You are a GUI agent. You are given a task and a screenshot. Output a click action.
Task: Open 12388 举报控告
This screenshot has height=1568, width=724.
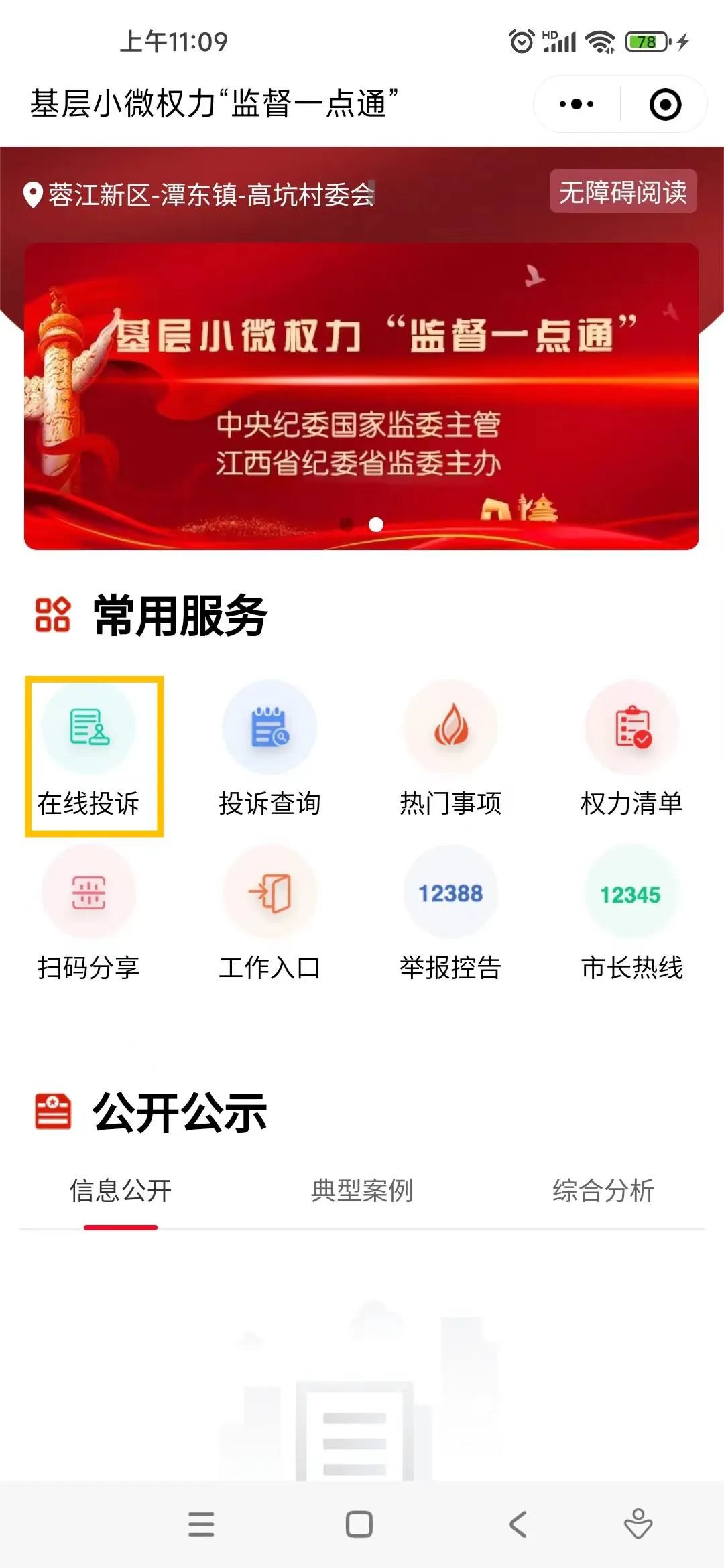(x=450, y=915)
